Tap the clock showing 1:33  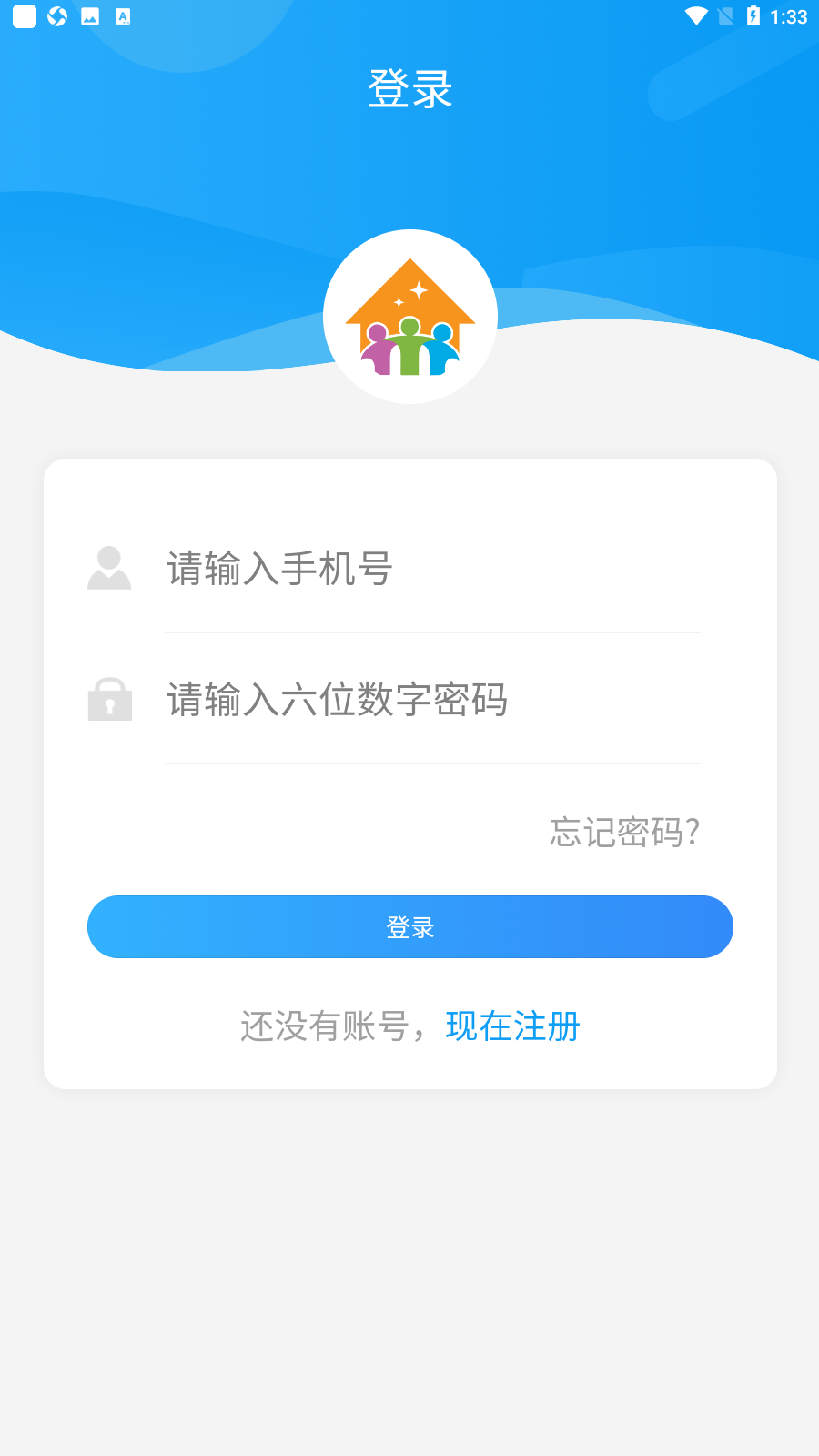788,15
